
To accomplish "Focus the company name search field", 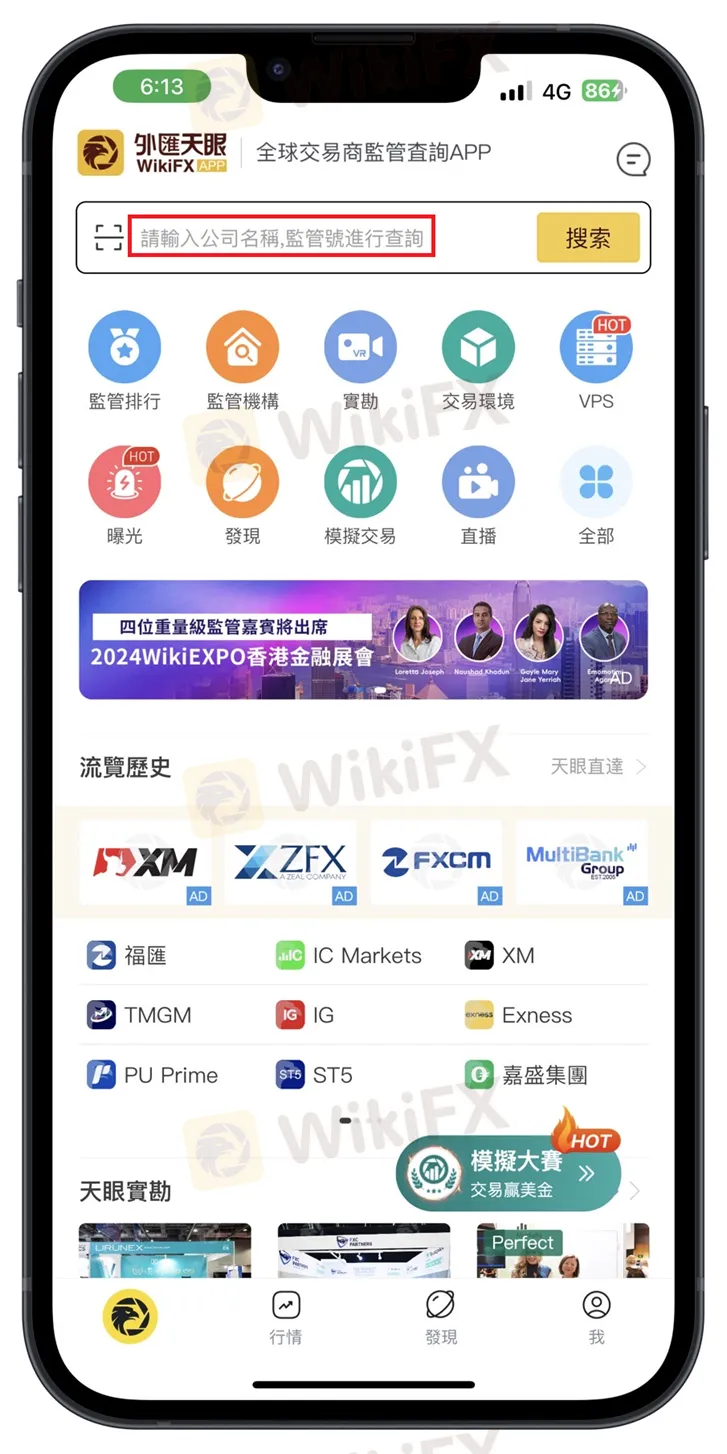I will [x=282, y=238].
